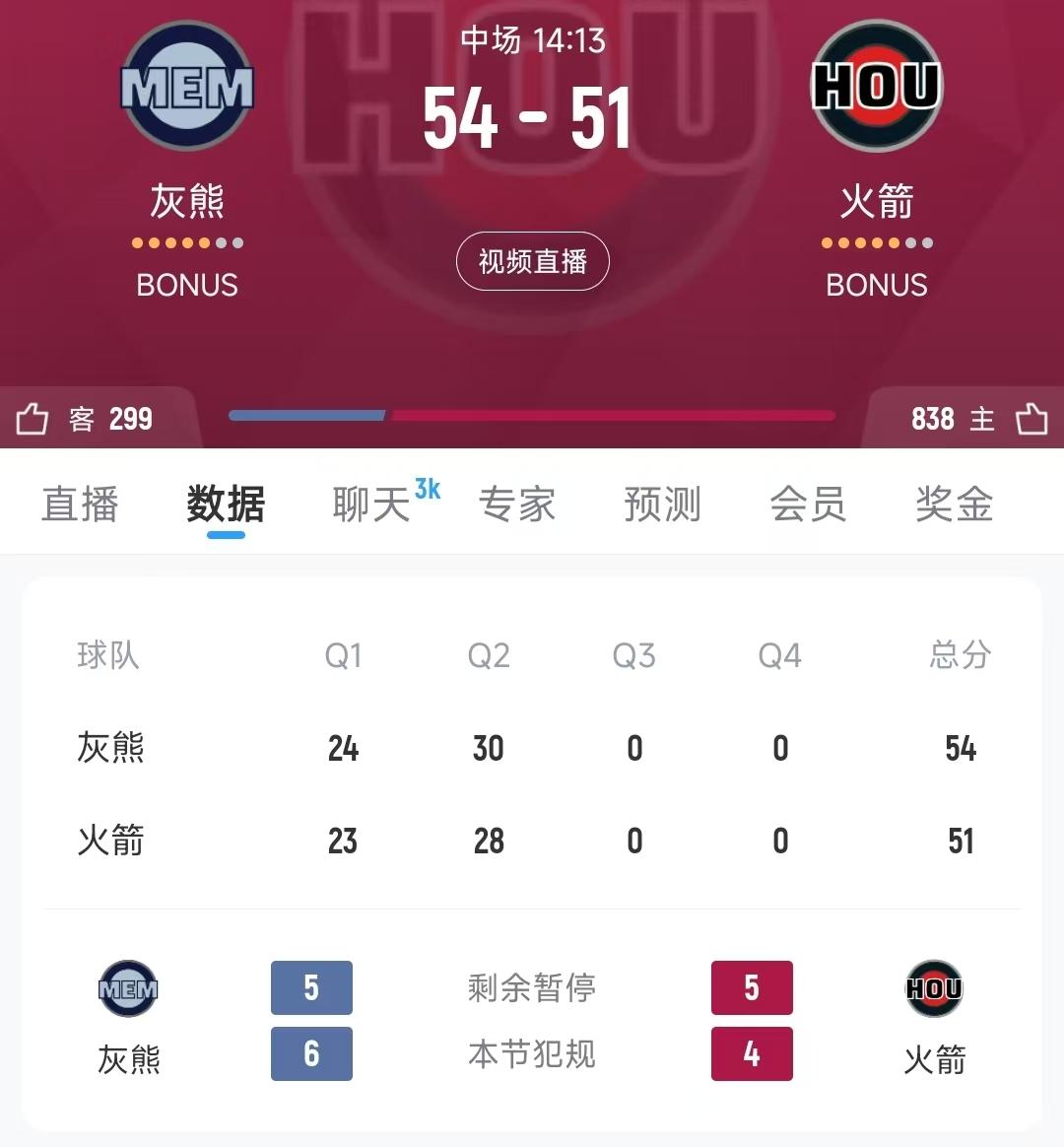
Task: Open the 聊天 chat tab with 3k messages
Action: tap(372, 505)
